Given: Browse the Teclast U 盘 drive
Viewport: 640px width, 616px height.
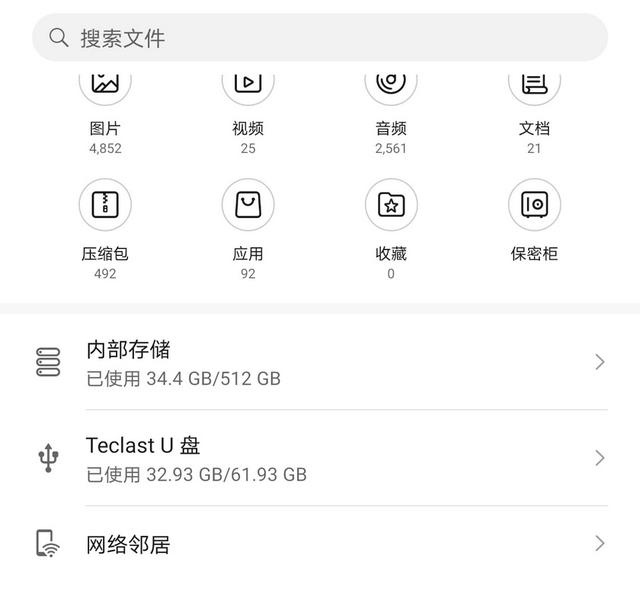Looking at the screenshot, I should click(x=320, y=458).
